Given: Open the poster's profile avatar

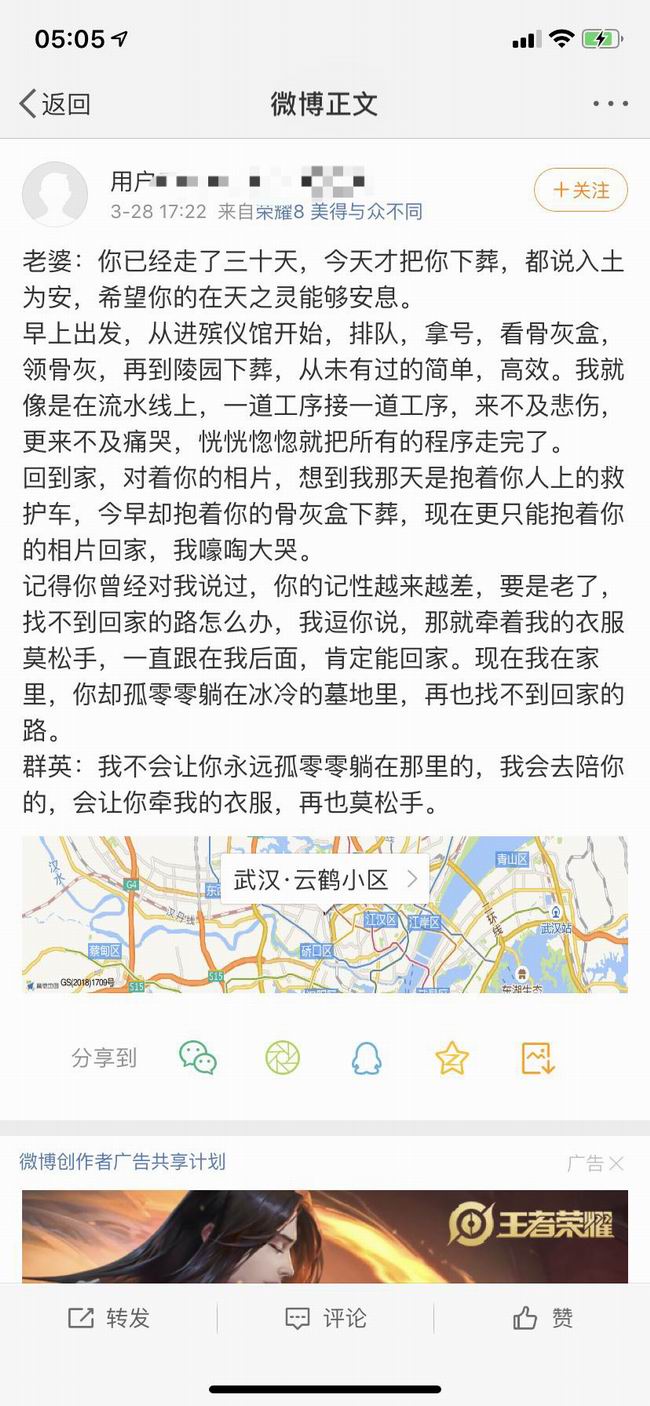Looking at the screenshot, I should point(55,194).
